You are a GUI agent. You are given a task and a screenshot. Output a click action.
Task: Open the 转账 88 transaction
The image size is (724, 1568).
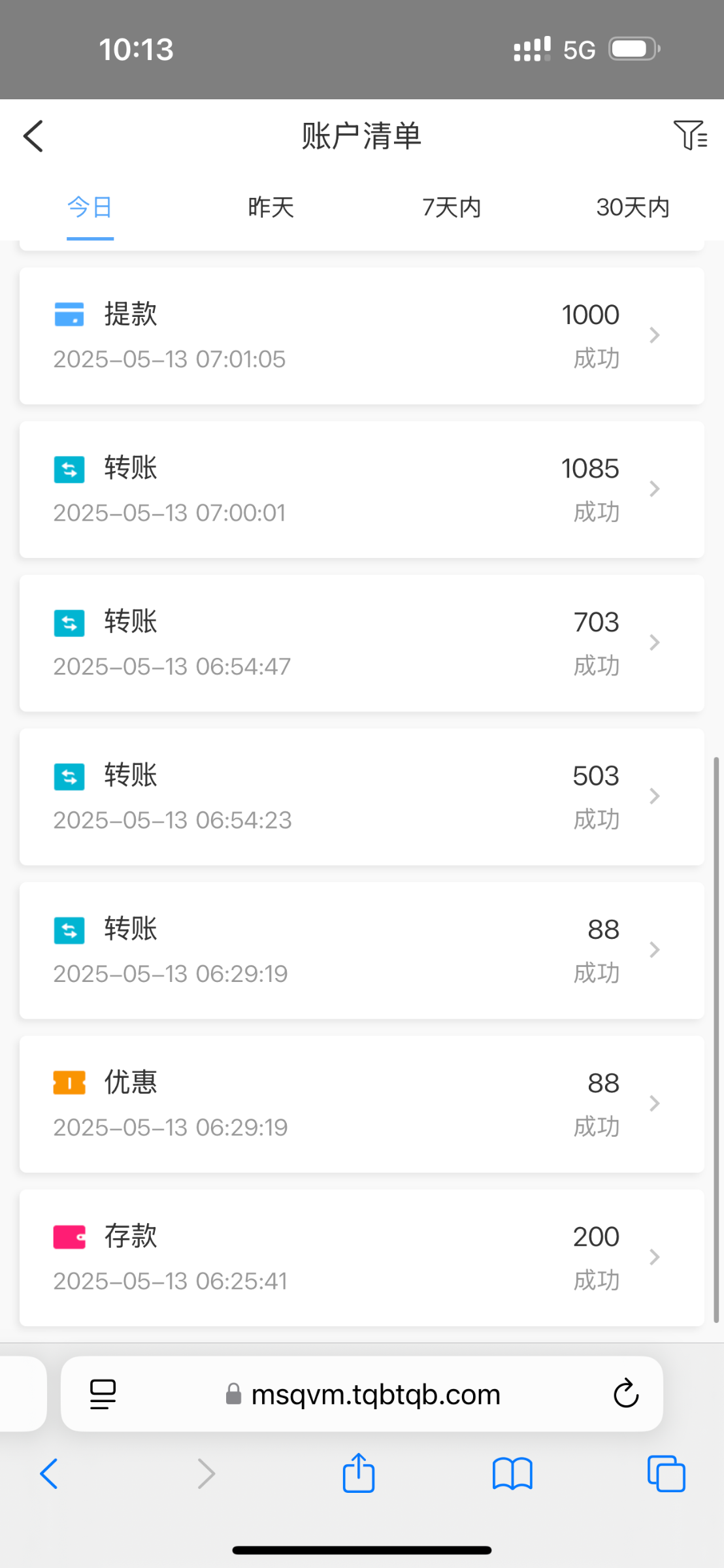(x=362, y=950)
